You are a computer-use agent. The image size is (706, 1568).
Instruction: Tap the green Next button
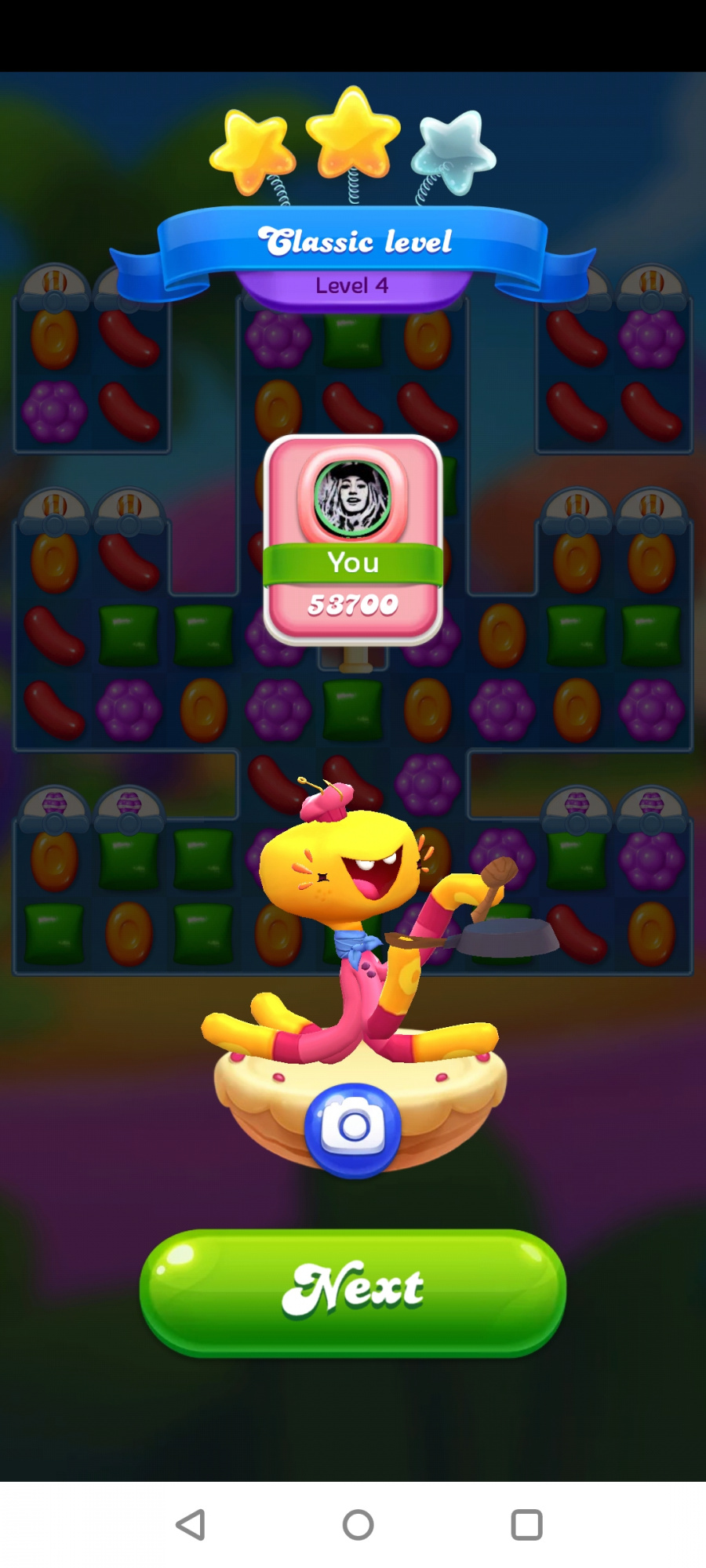tap(353, 1291)
